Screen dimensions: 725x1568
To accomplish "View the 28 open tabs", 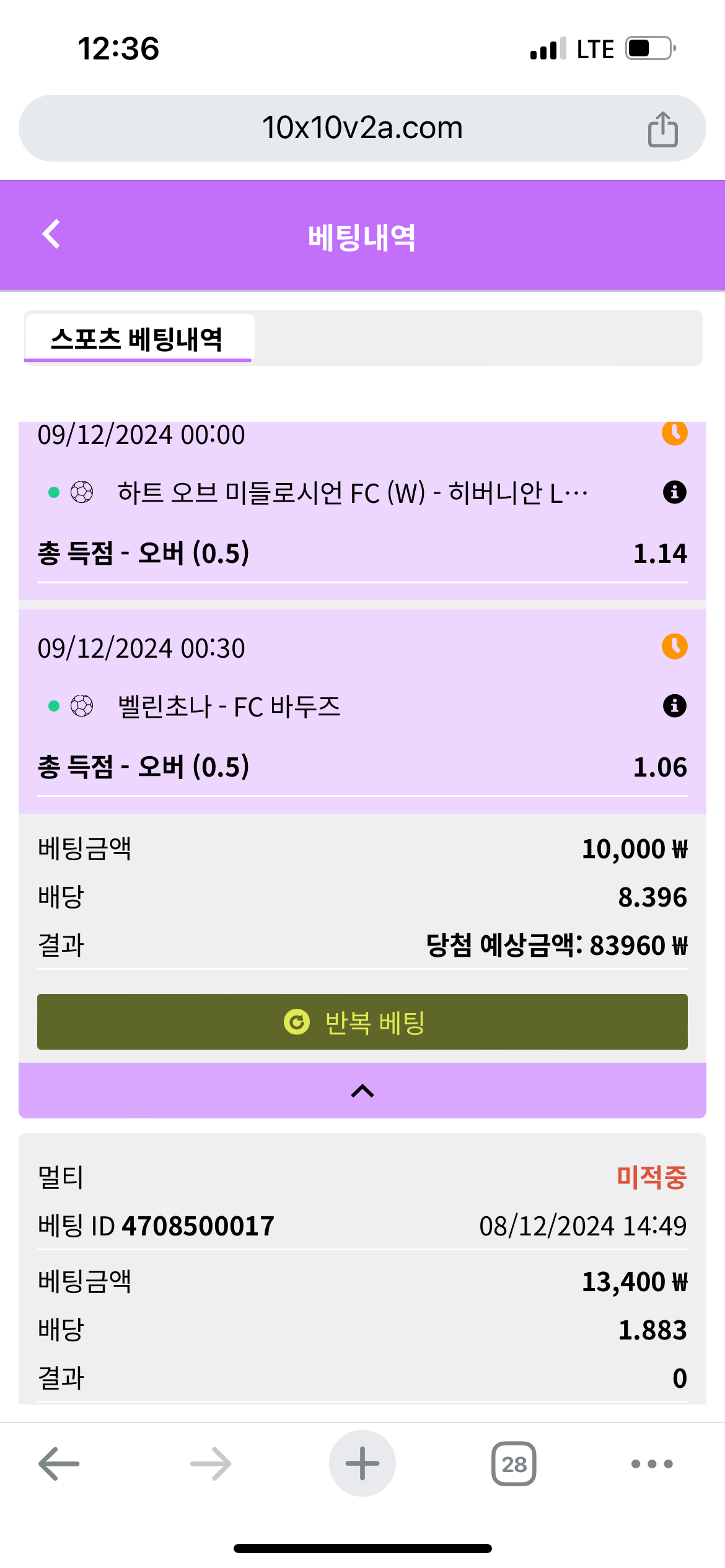I will pos(514,1463).
